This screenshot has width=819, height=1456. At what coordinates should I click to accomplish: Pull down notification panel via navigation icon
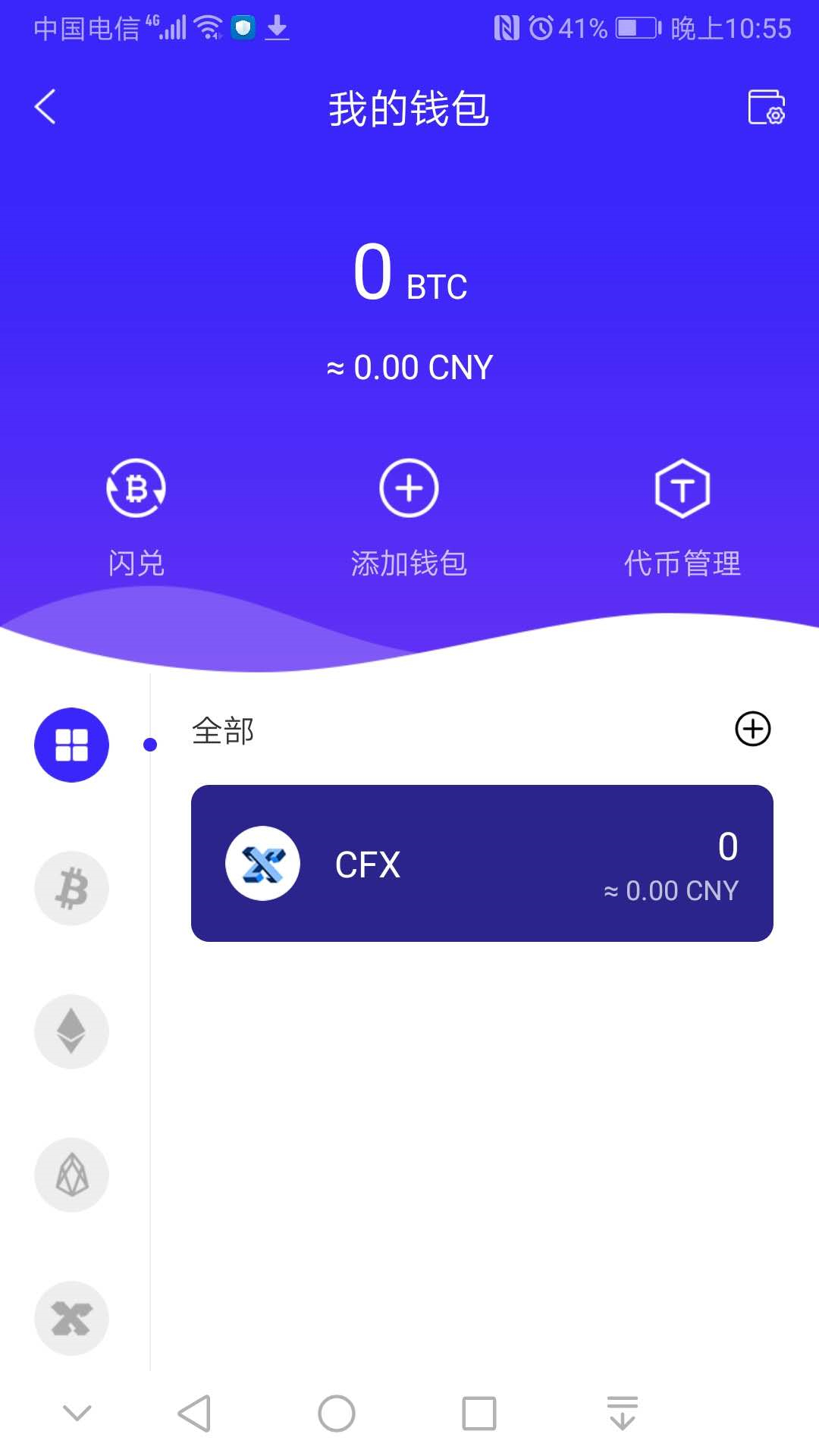pos(623,1414)
